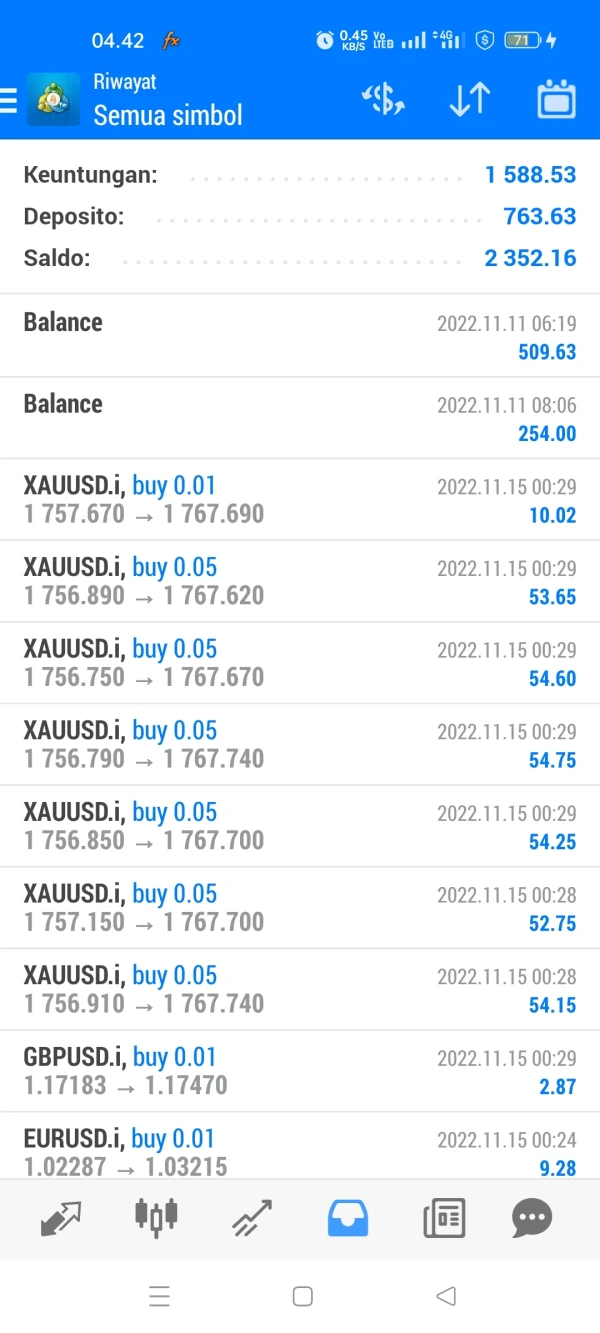This screenshot has width=600, height=1333.
Task: Switch to the Quotes tab
Action: pos(60,1217)
